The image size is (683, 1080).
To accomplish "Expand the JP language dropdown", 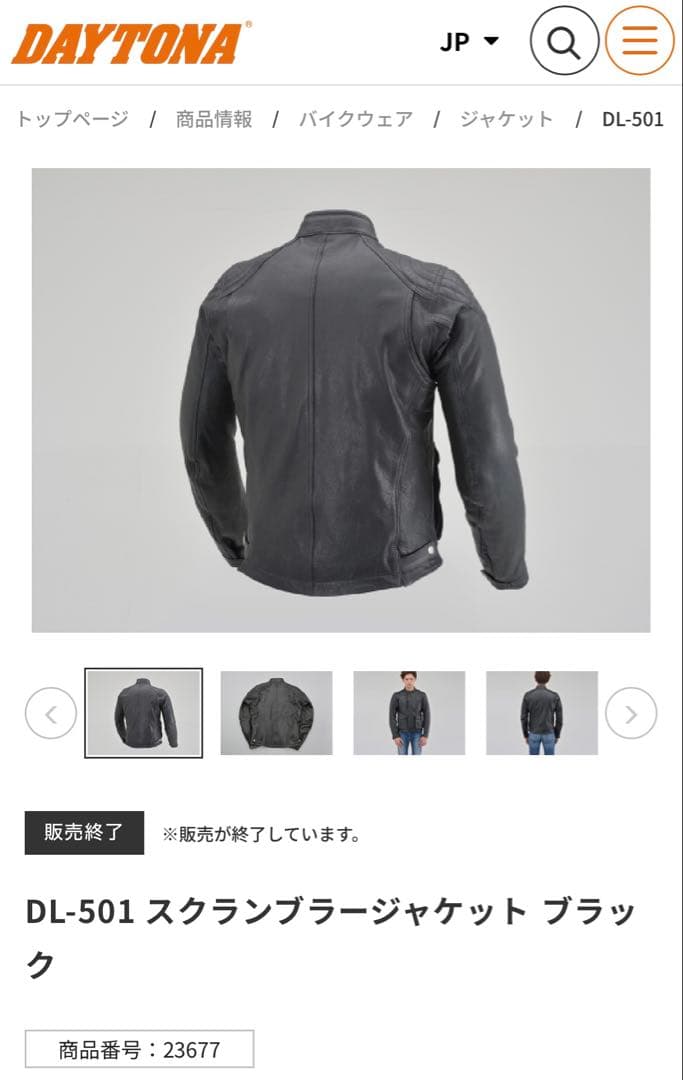I will [468, 42].
